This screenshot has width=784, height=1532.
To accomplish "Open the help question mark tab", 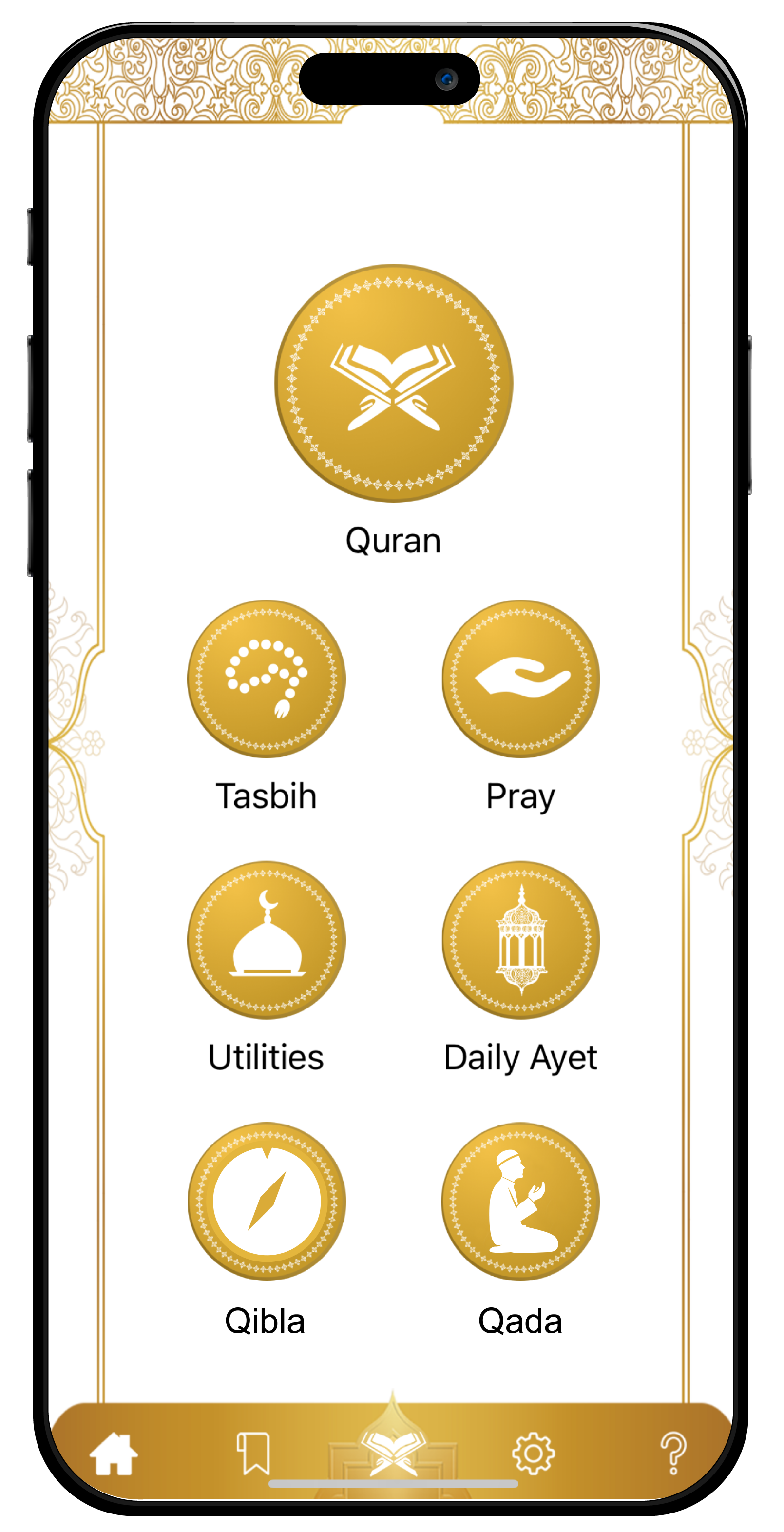I will coord(673,1454).
